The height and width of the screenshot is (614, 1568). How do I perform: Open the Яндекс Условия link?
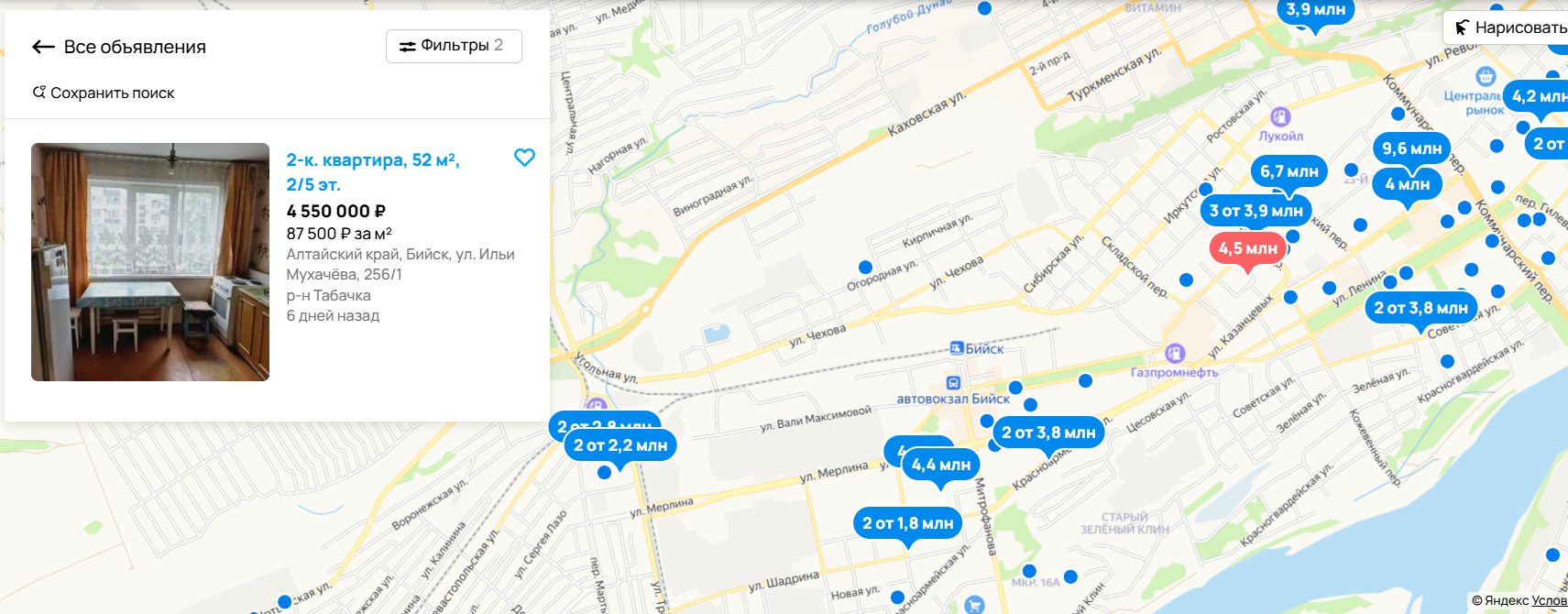[x=1549, y=601]
